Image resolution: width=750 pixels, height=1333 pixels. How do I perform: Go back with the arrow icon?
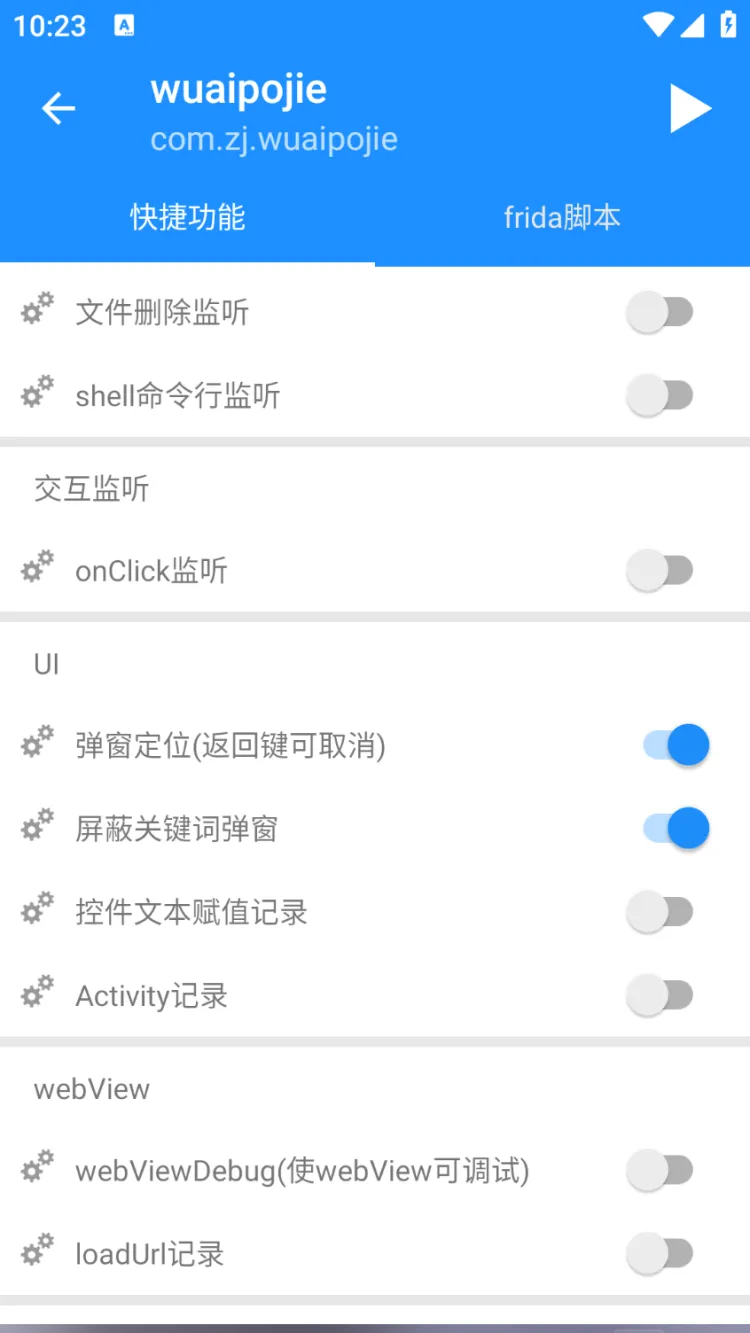(x=58, y=108)
